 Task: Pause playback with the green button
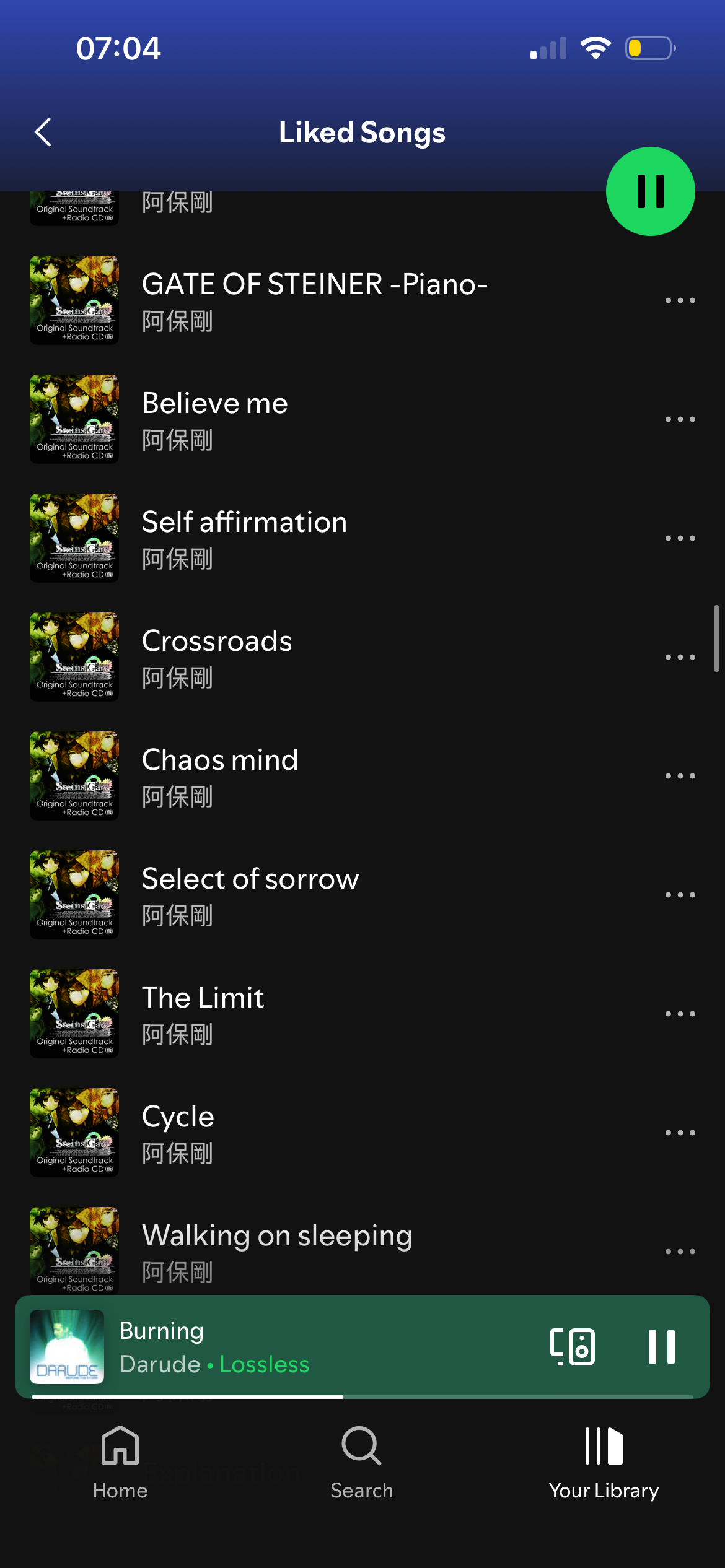click(x=650, y=191)
